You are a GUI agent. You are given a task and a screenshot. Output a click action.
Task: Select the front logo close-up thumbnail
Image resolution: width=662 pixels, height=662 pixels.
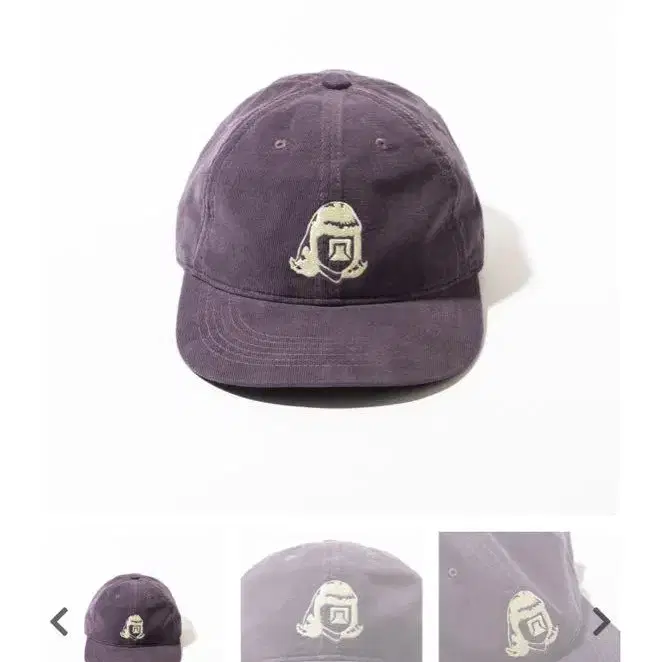[331, 597]
